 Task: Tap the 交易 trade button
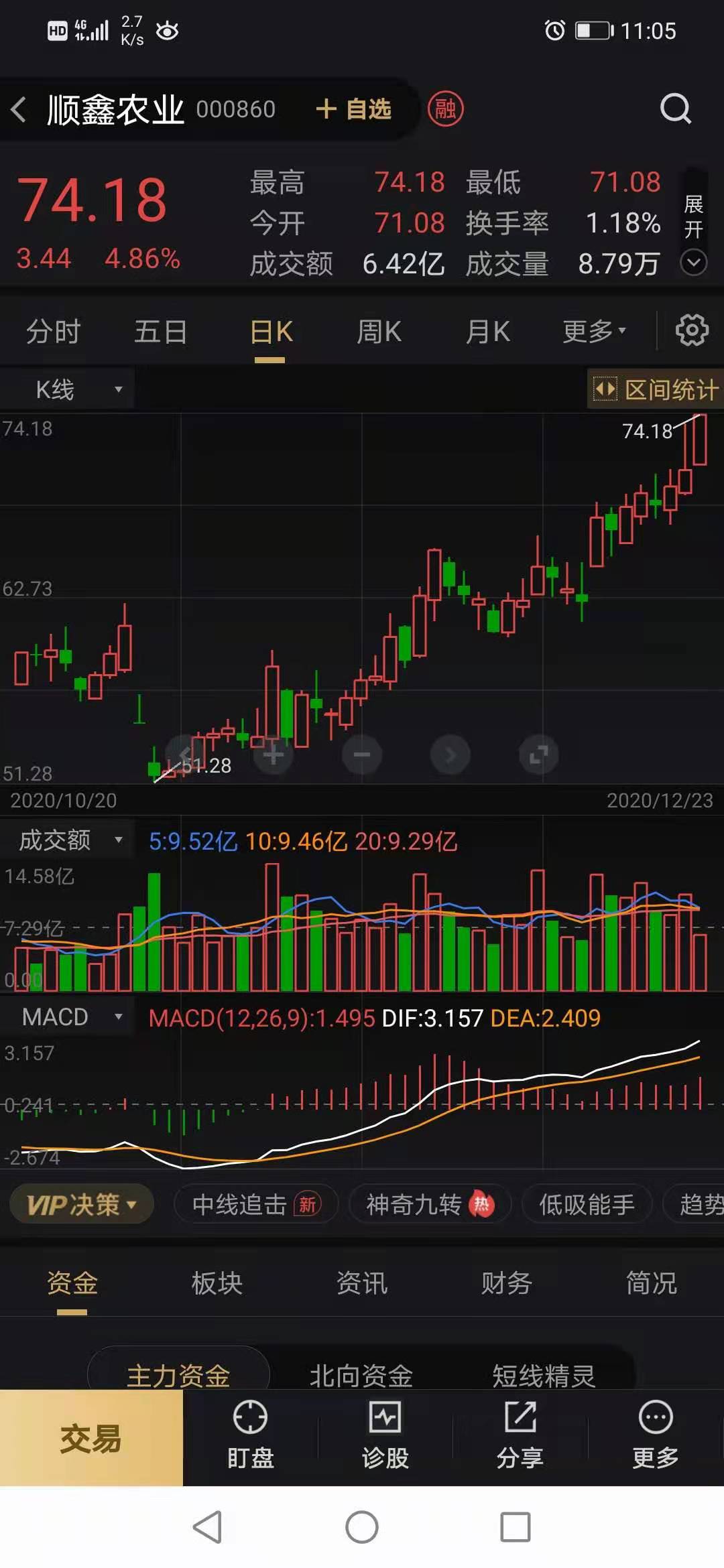pyautogui.click(x=91, y=1438)
